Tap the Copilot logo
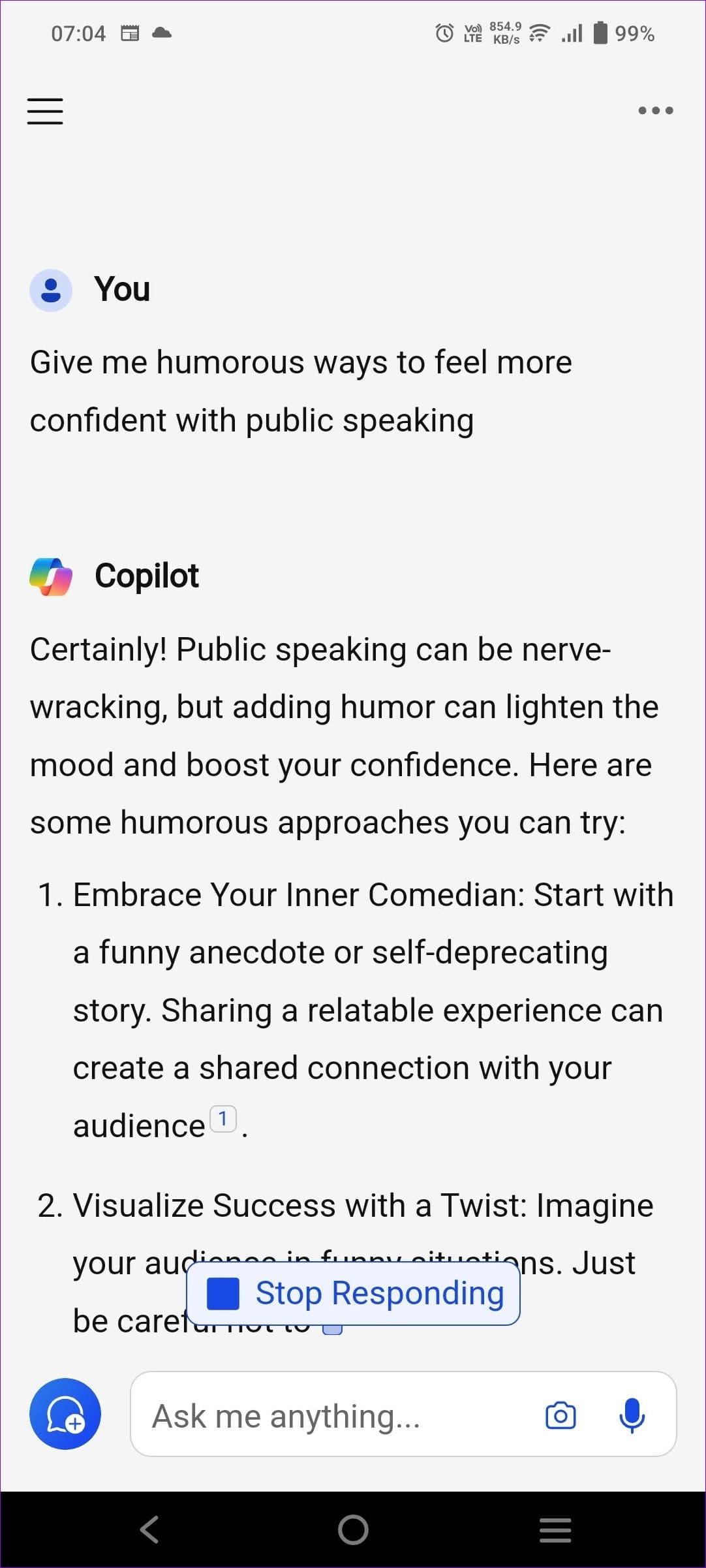 click(x=51, y=575)
